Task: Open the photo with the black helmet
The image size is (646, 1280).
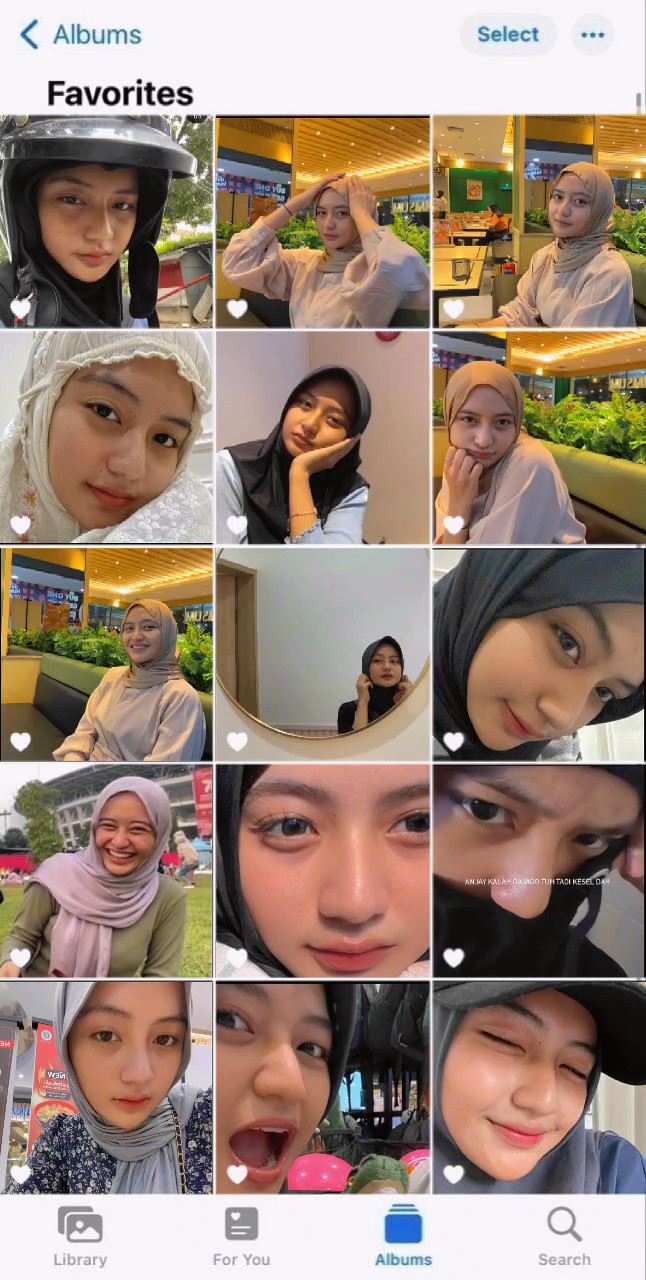Action: [x=106, y=221]
